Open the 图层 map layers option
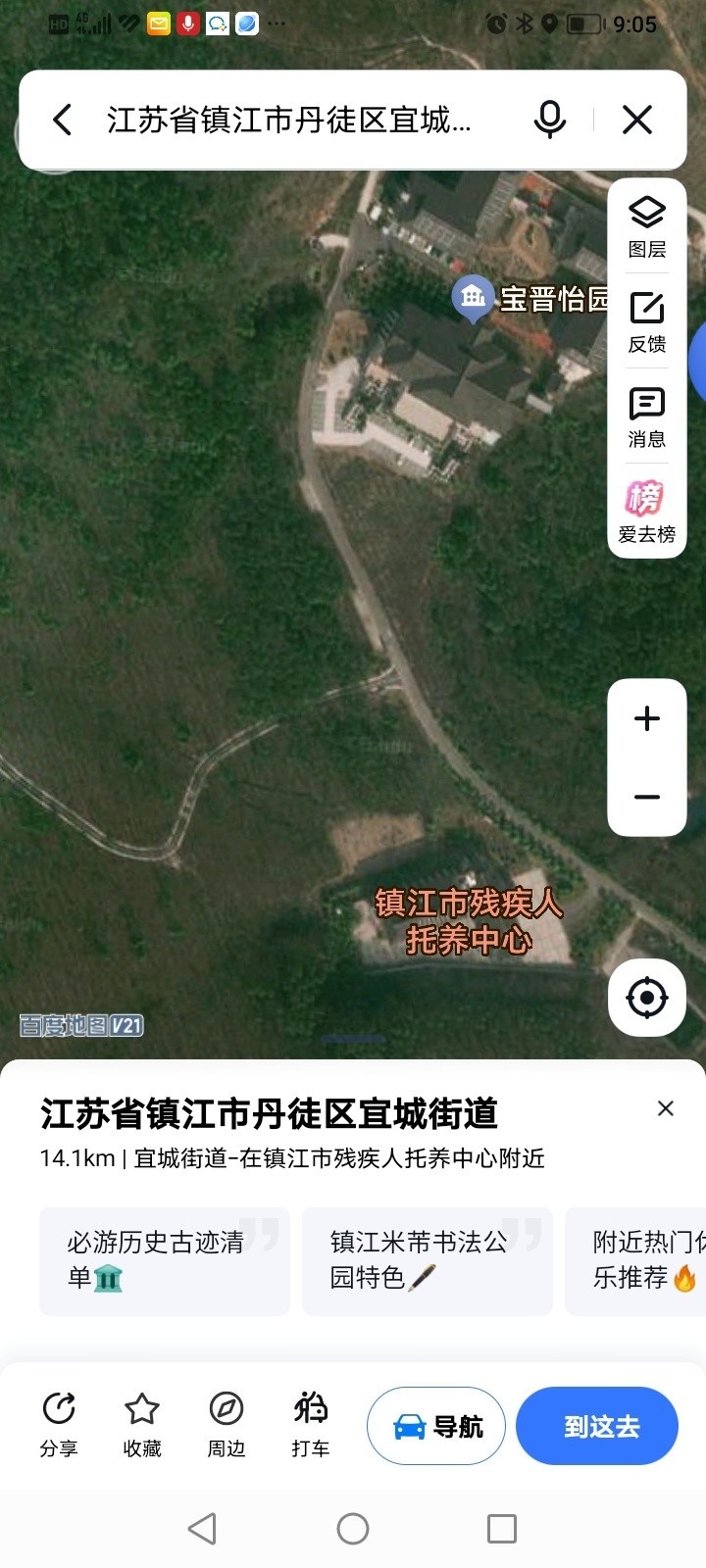 [x=647, y=226]
